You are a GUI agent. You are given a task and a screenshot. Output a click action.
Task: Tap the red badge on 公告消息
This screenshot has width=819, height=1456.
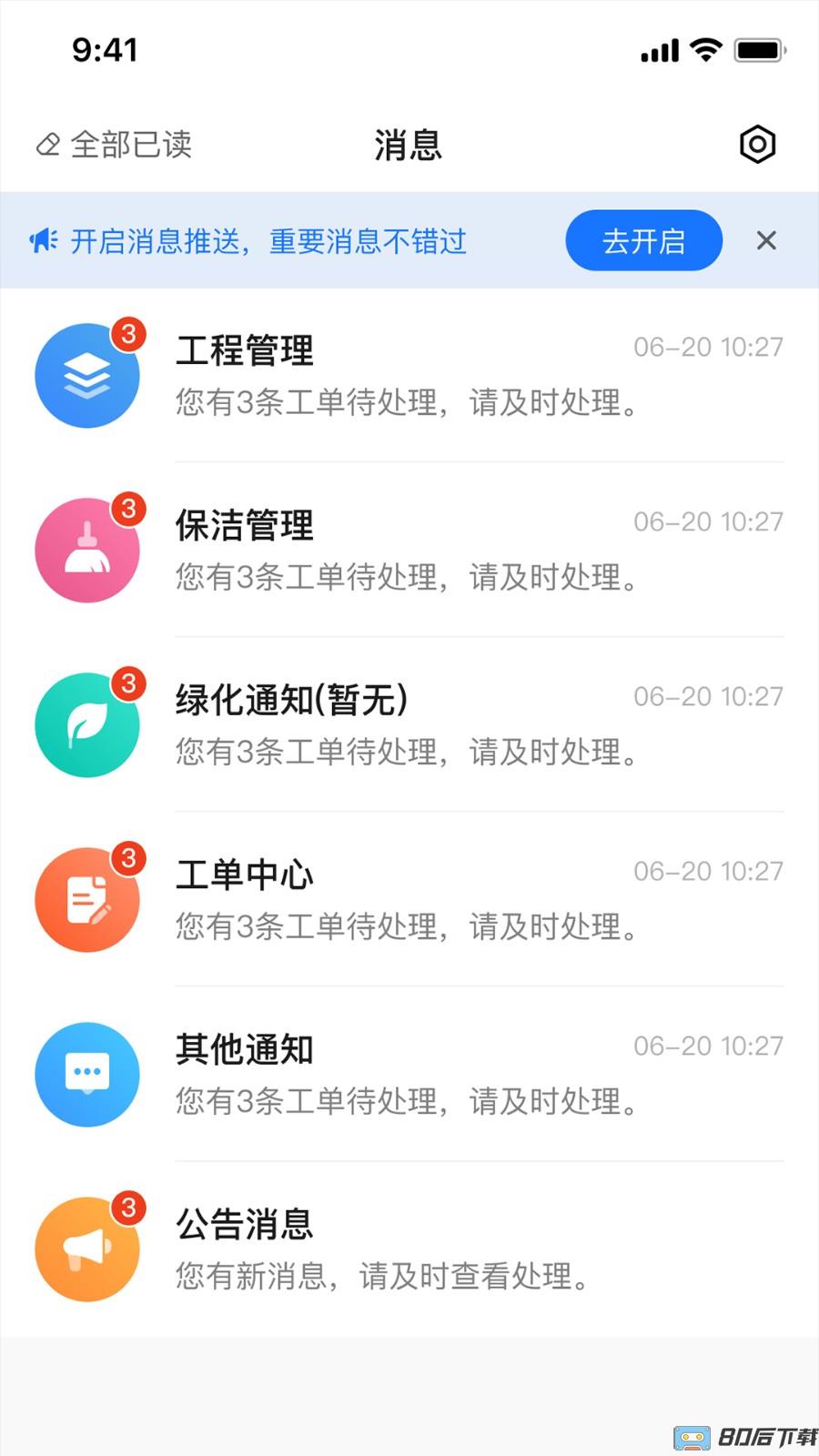[x=128, y=1208]
